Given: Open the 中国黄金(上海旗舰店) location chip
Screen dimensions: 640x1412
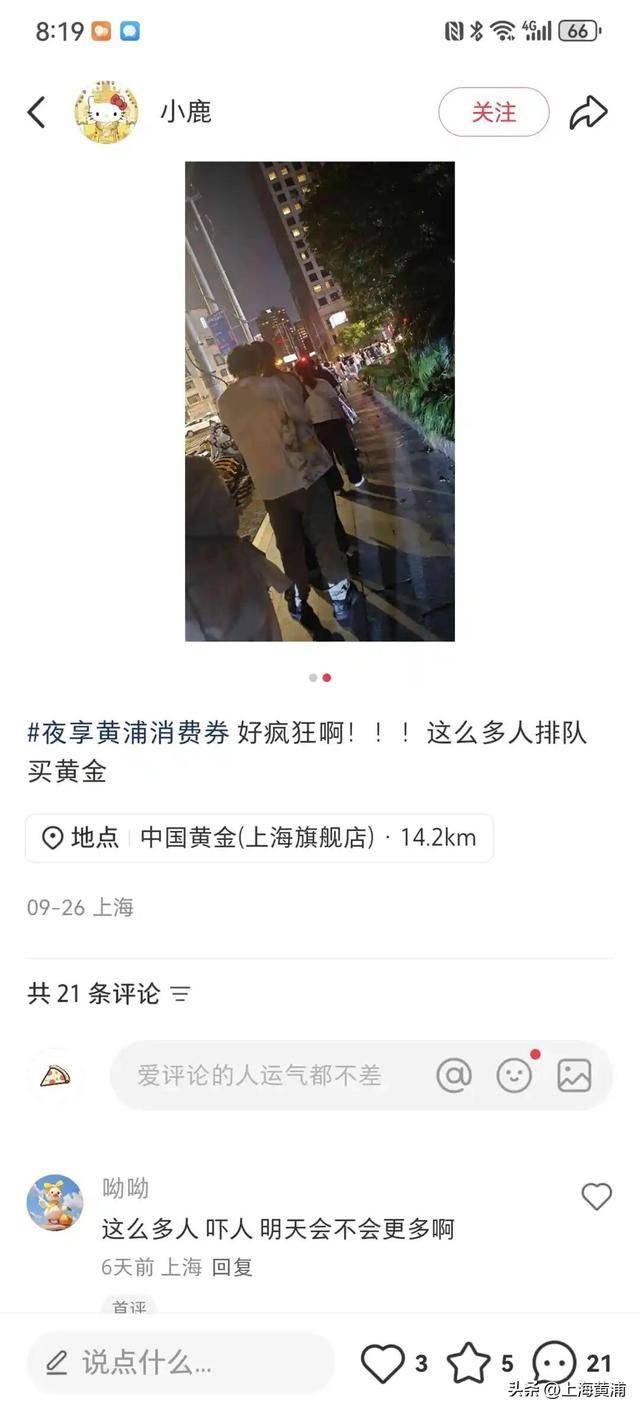Looking at the screenshot, I should [x=259, y=838].
